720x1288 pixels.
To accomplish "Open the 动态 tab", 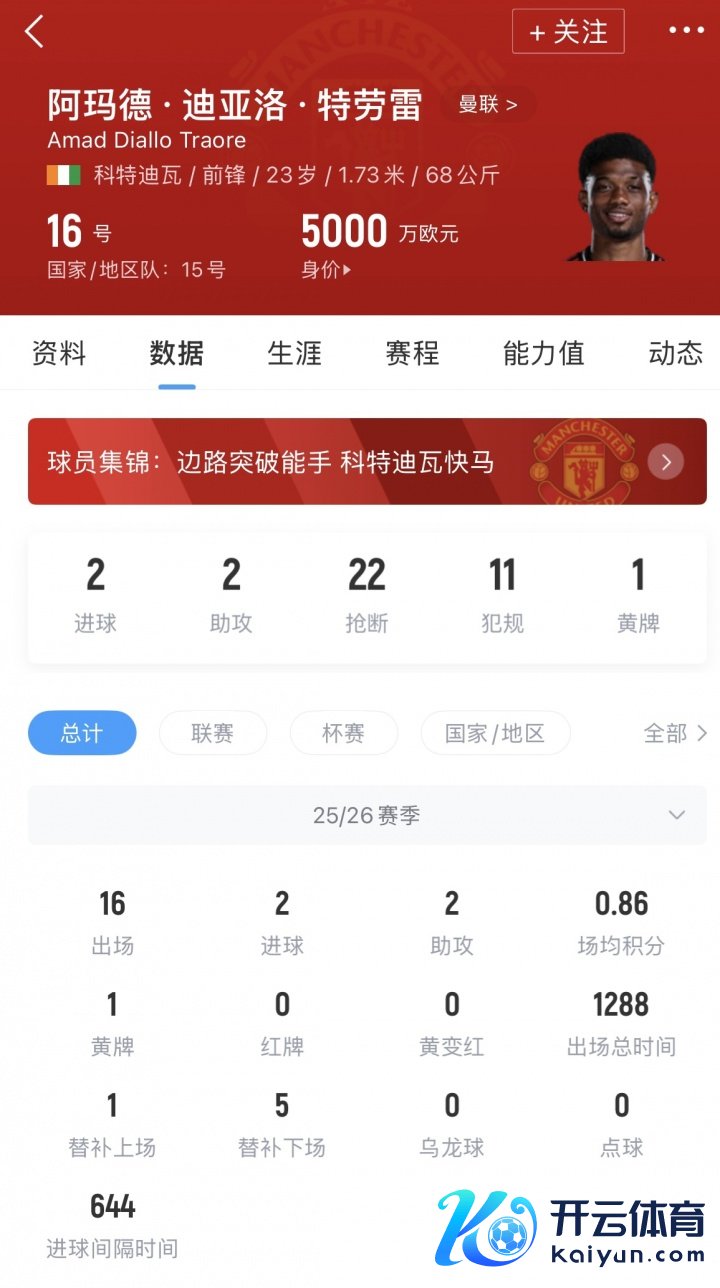I will coord(676,353).
